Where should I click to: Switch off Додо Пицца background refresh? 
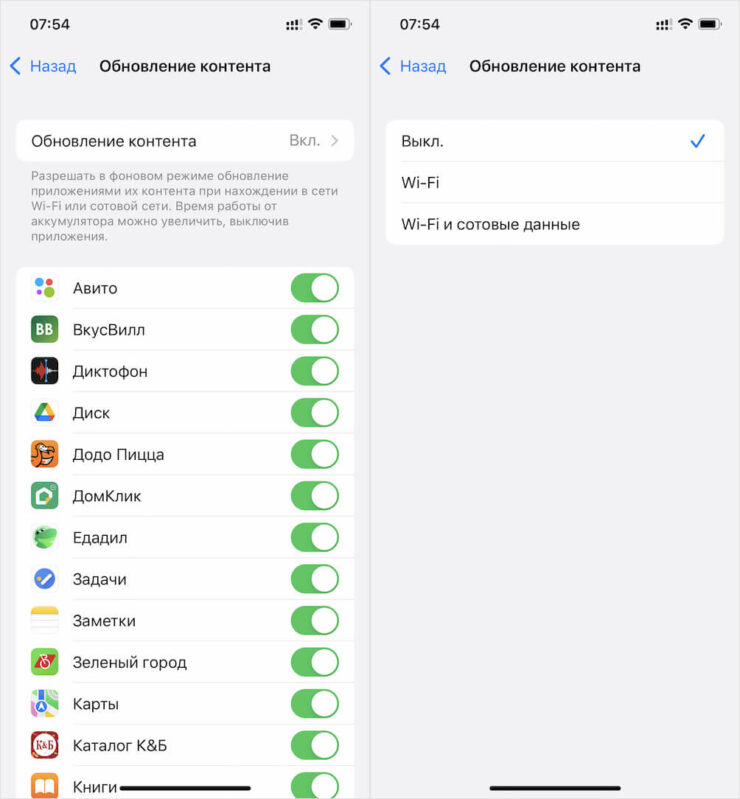tap(314, 454)
